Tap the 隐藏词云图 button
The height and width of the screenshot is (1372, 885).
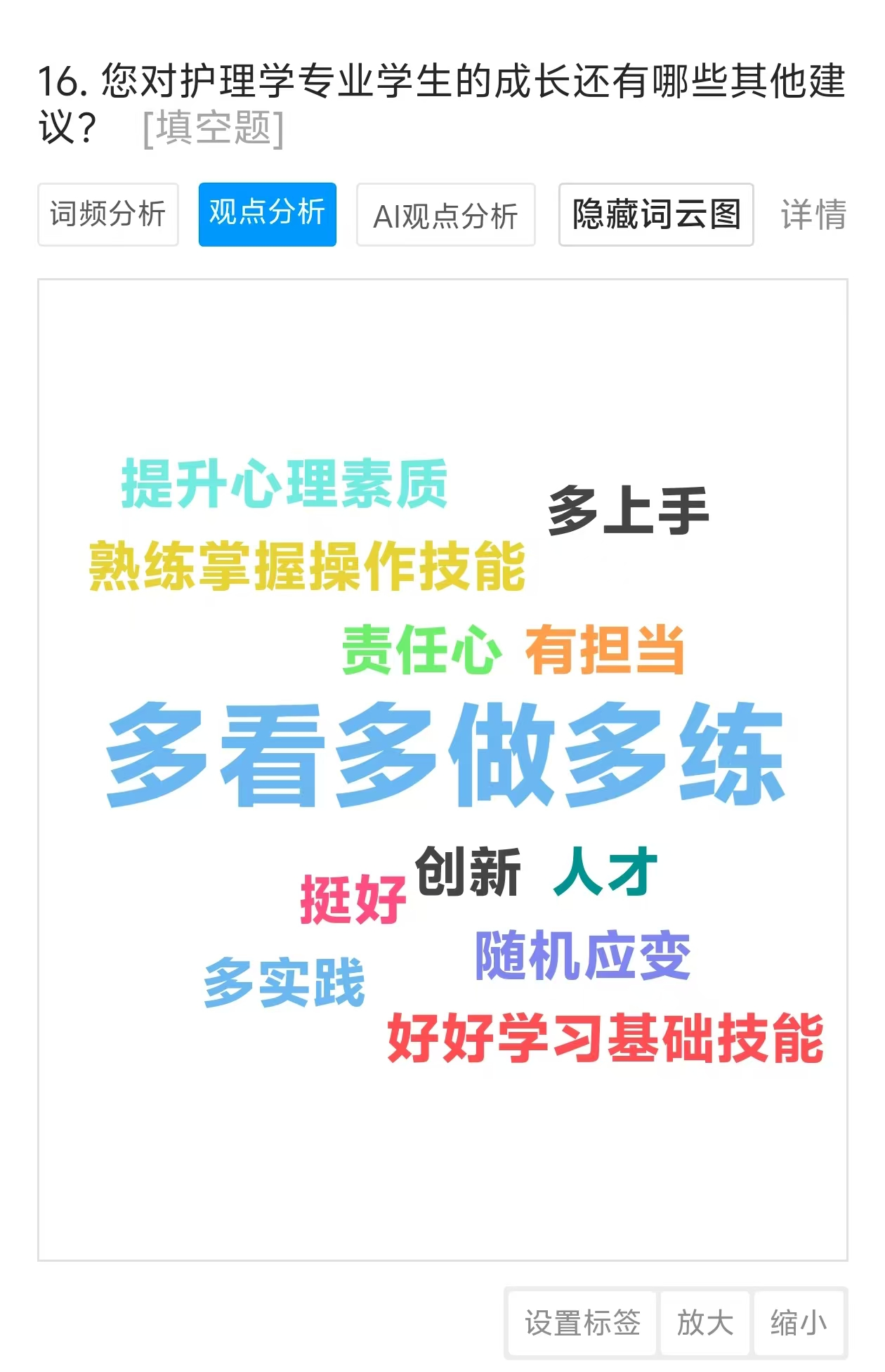click(x=655, y=214)
